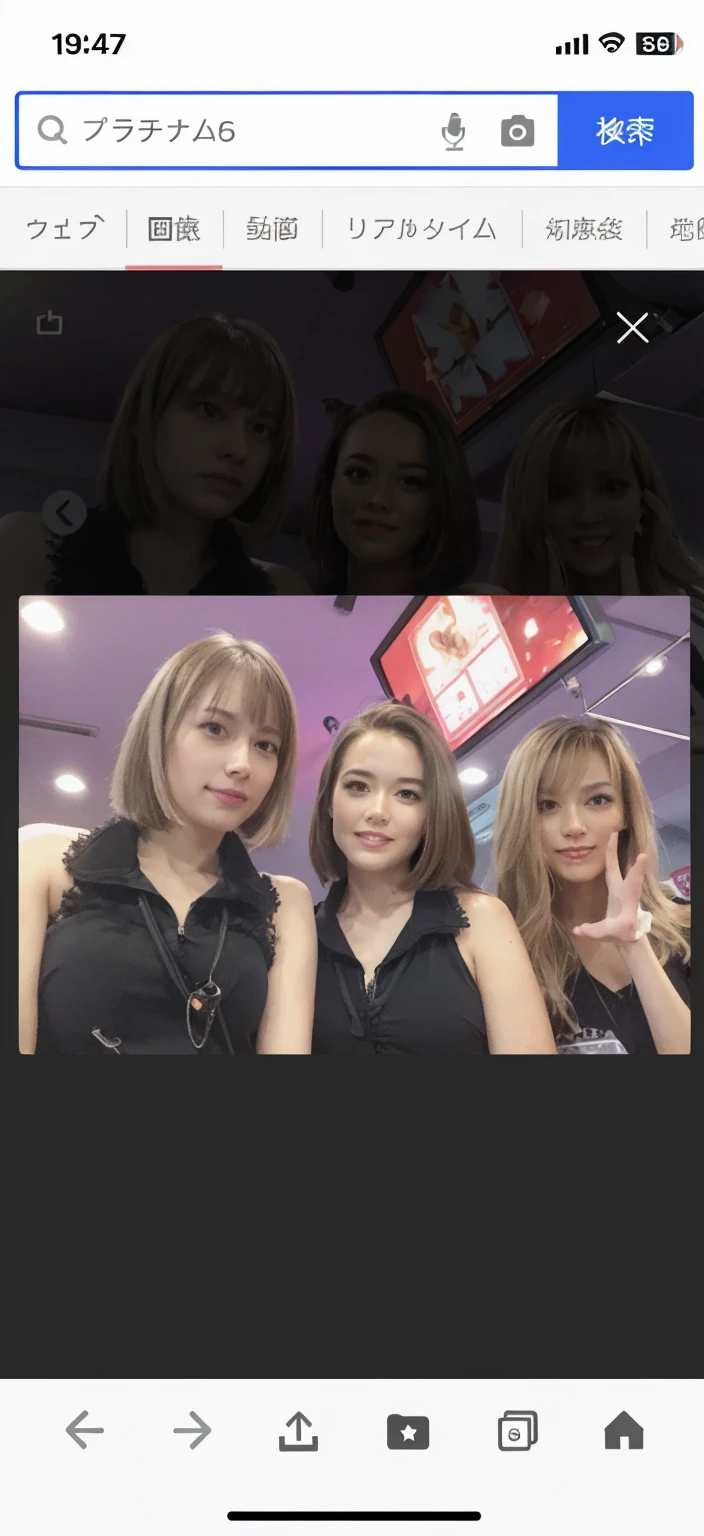
Task: Share the image via the top-left icon
Action: coord(49,323)
